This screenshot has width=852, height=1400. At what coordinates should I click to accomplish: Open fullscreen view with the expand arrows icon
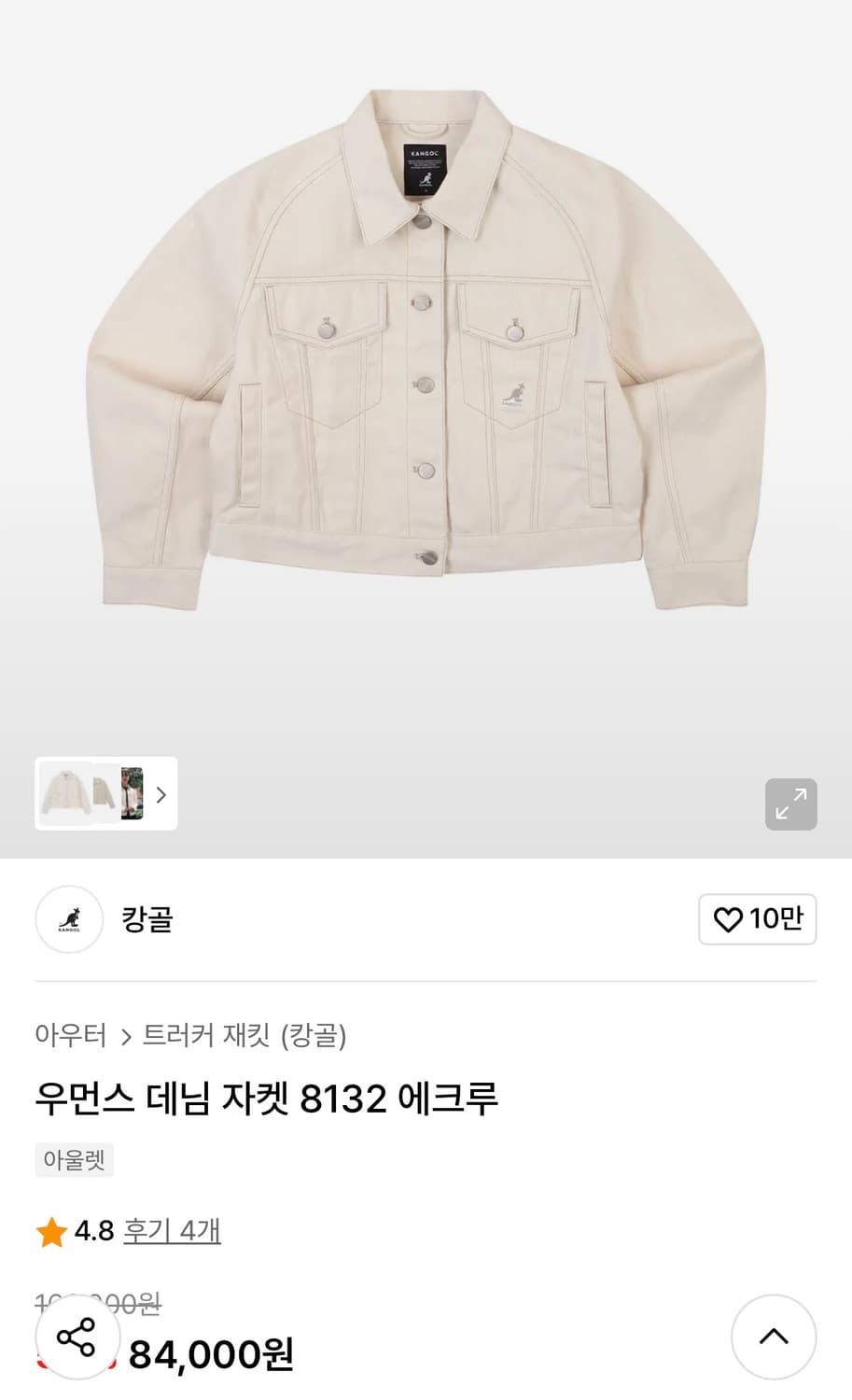click(790, 804)
